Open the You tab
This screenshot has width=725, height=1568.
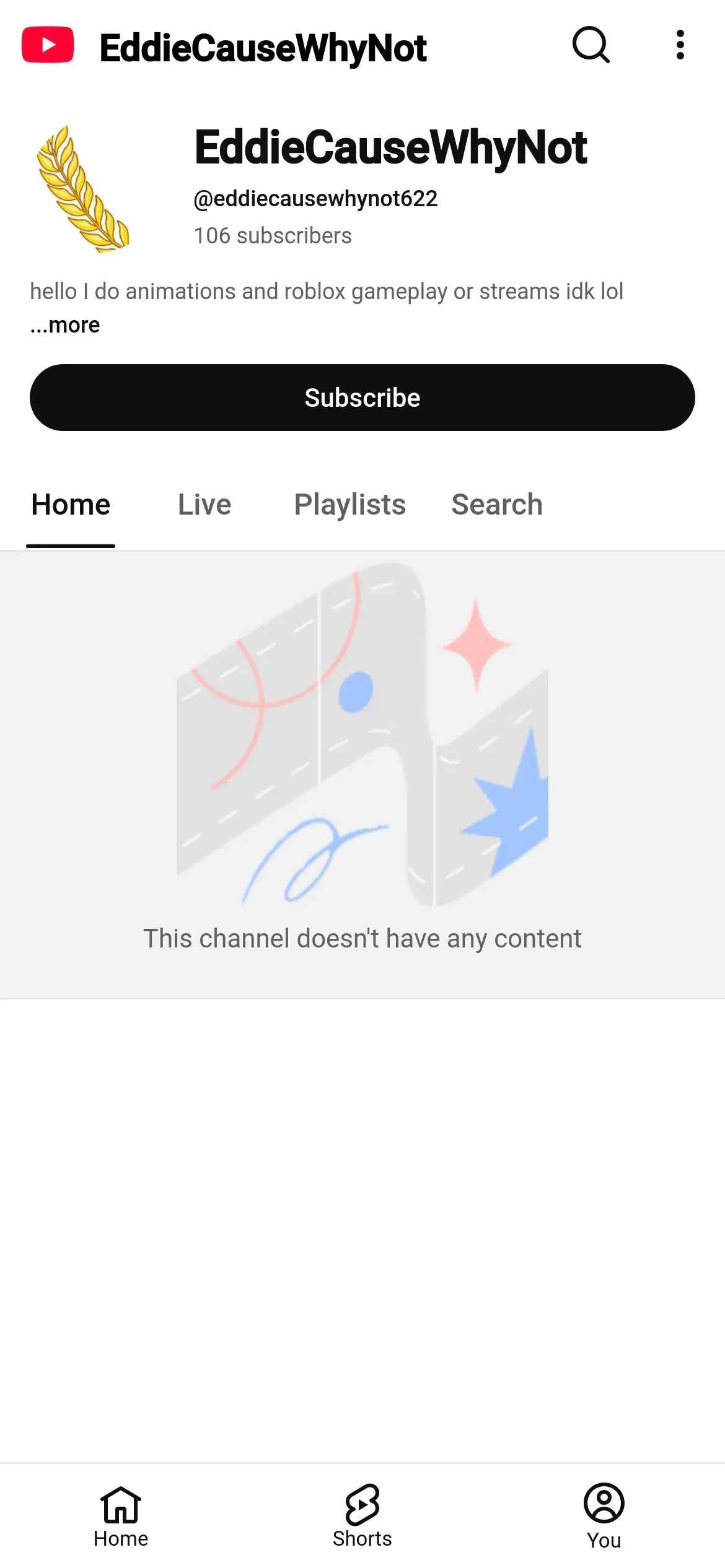604,1516
